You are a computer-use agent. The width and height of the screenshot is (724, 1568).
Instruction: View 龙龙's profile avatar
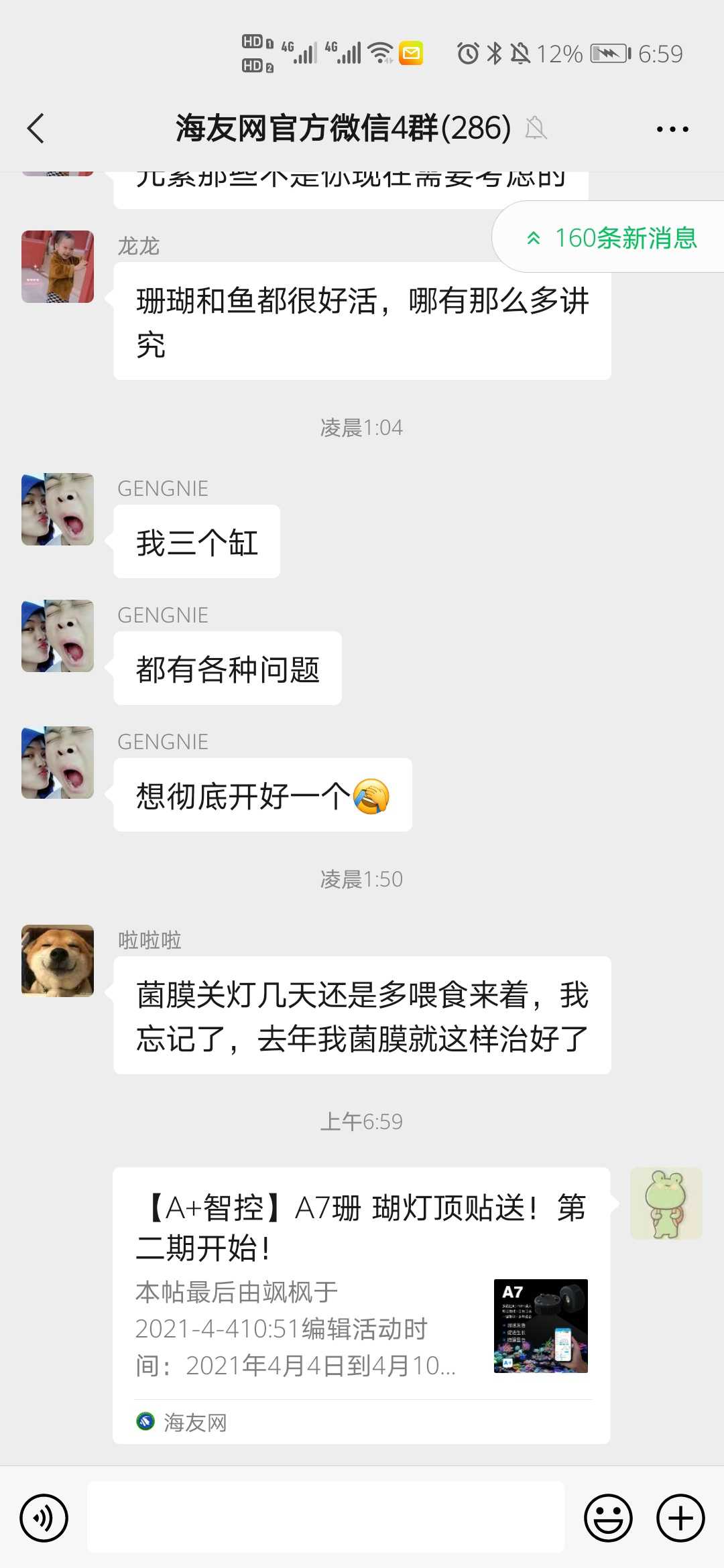coord(58,267)
